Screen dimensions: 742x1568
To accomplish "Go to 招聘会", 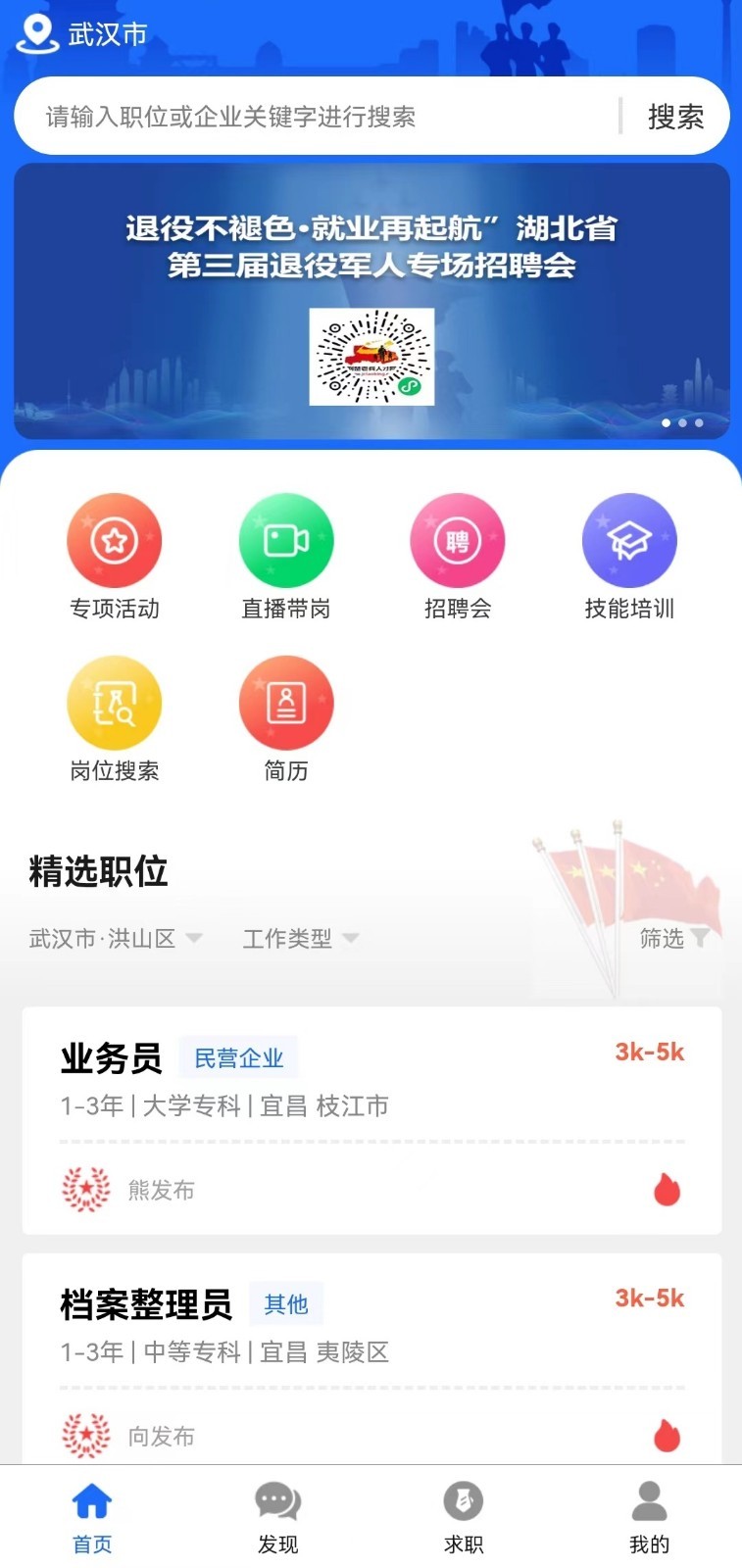I will 458,557.
